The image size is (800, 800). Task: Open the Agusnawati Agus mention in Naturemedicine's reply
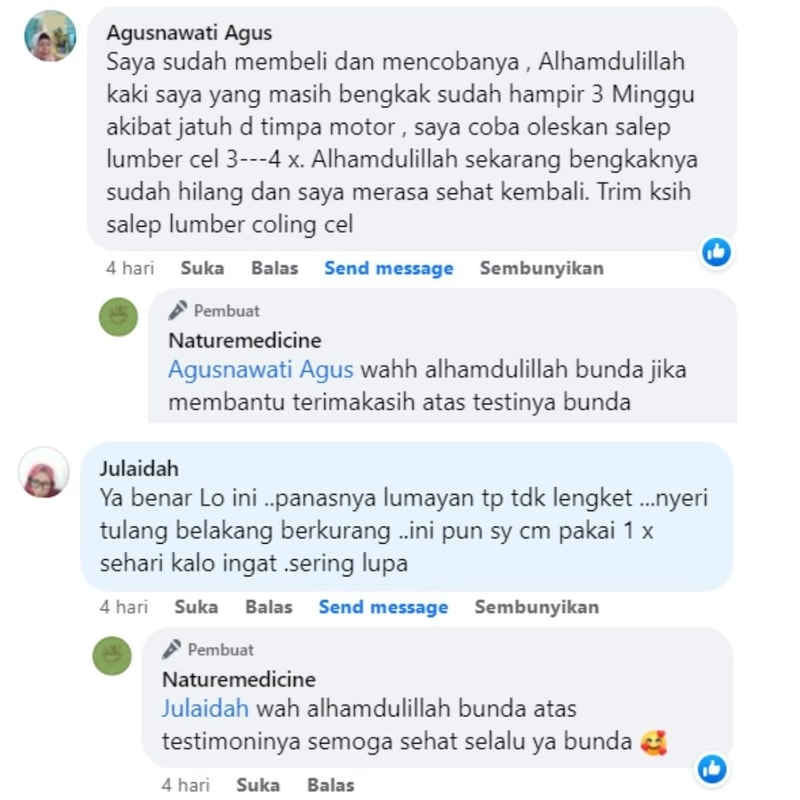tap(260, 370)
